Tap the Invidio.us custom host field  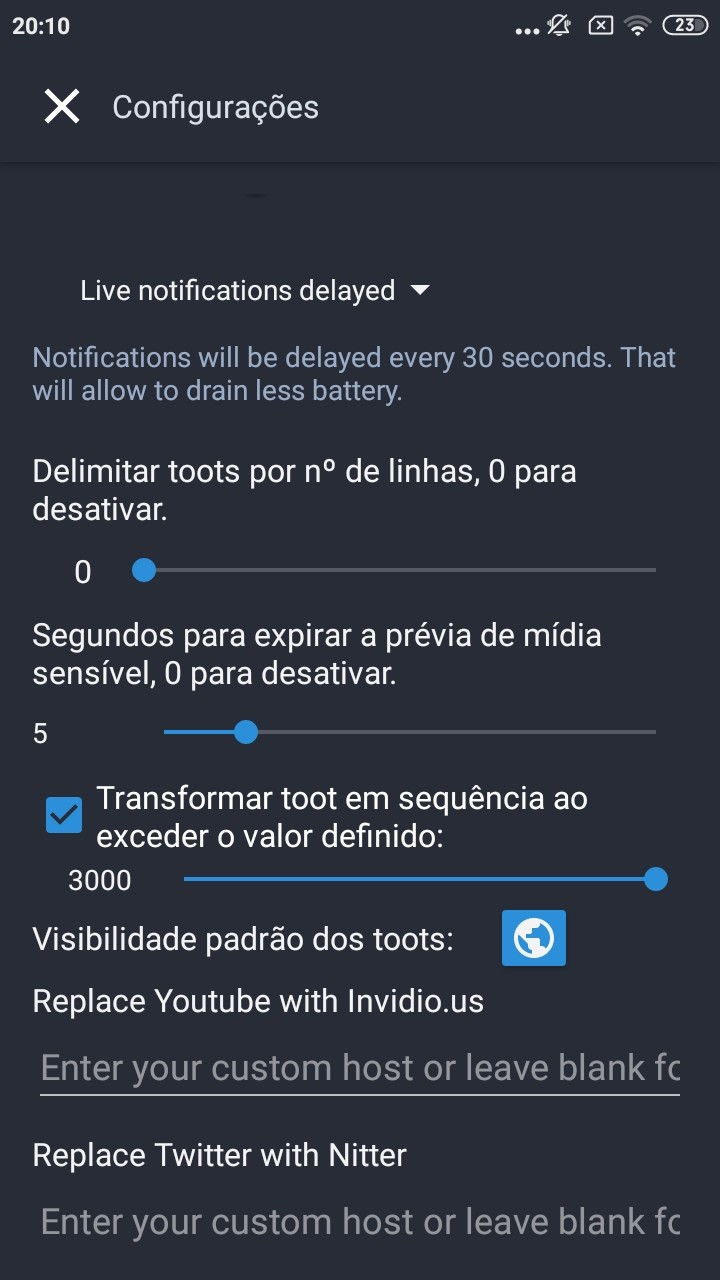click(x=360, y=1068)
